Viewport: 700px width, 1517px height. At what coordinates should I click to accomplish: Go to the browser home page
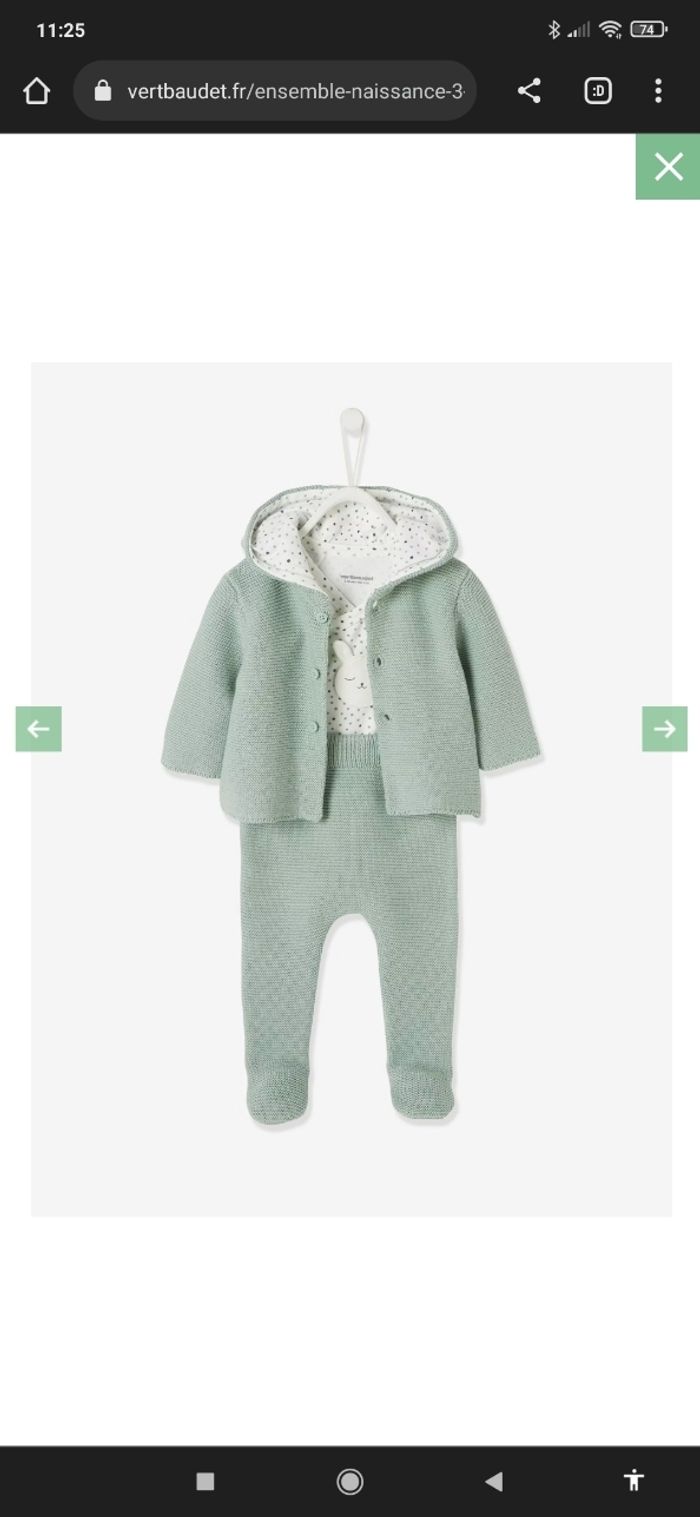click(36, 92)
